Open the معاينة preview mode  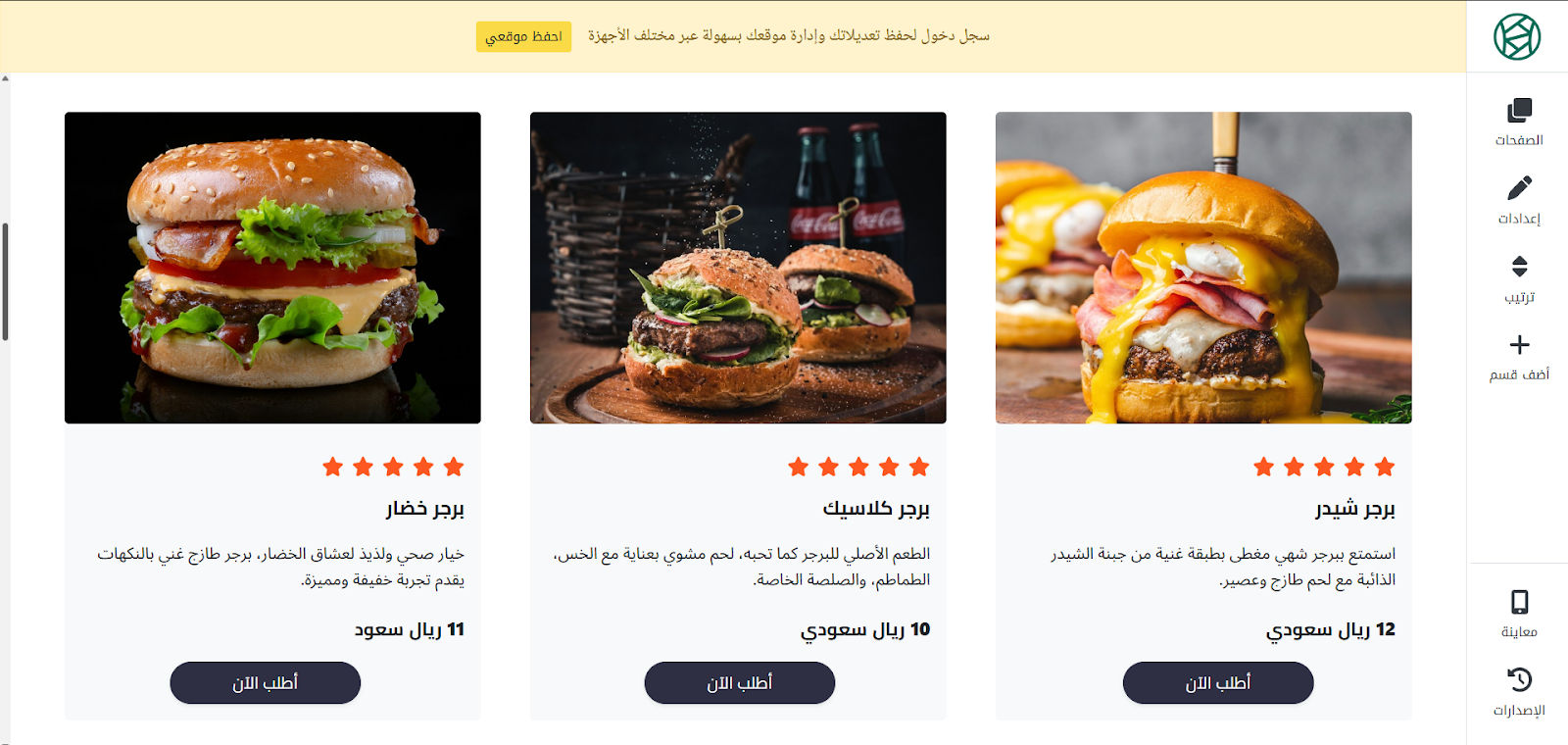click(x=1519, y=614)
